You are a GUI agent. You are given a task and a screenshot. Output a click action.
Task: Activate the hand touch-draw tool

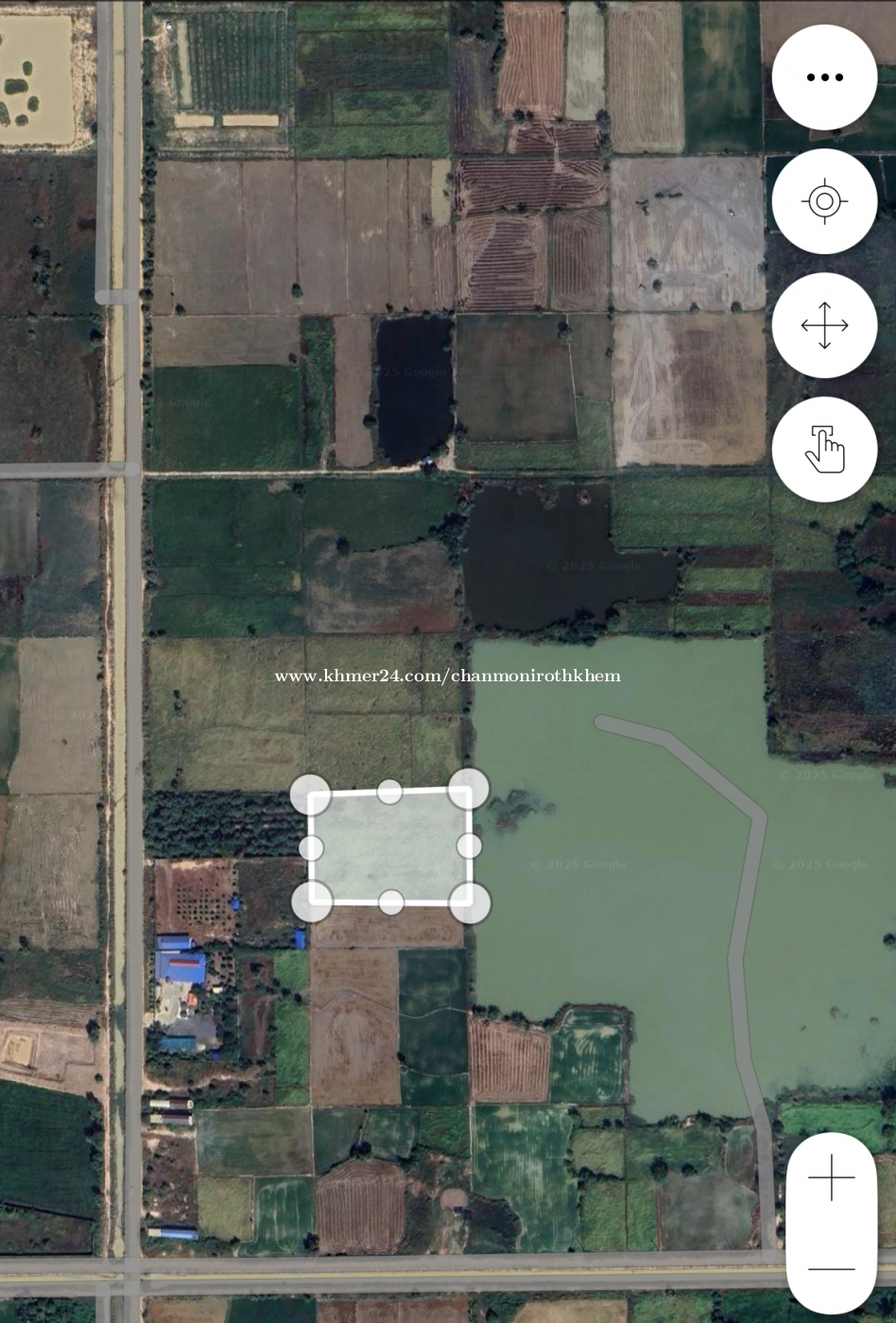(824, 449)
